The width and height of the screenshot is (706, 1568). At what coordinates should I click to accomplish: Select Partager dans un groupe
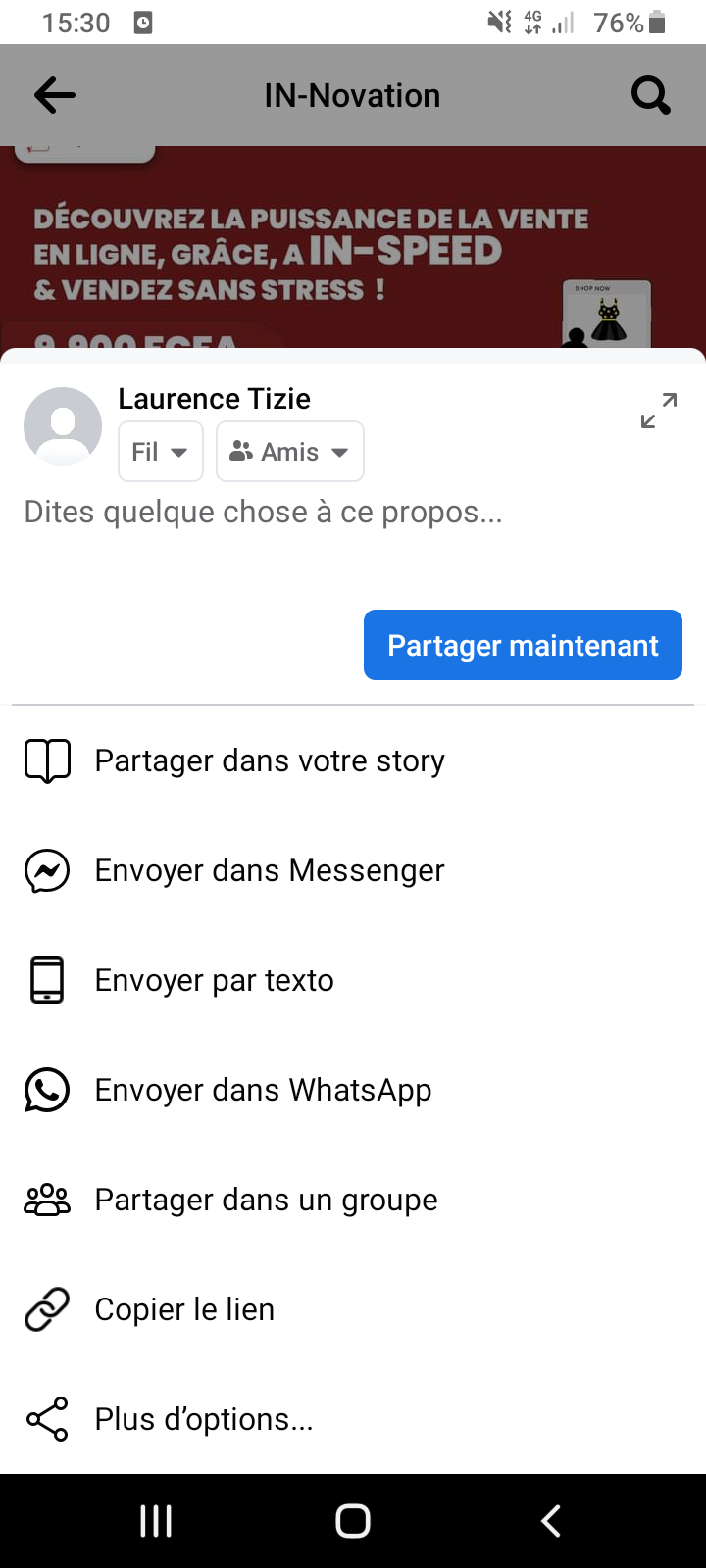coord(266,1200)
